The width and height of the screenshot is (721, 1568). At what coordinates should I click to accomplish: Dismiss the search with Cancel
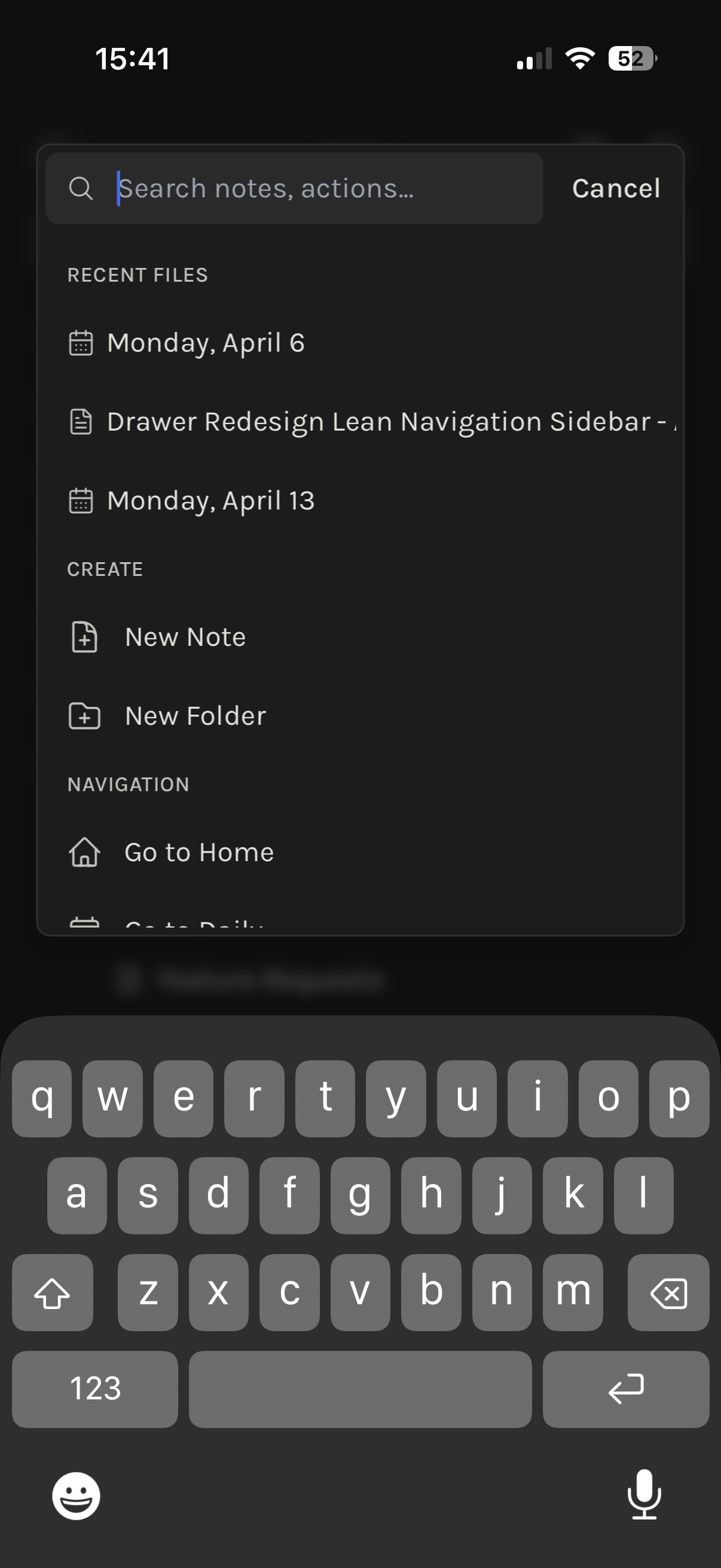[616, 188]
